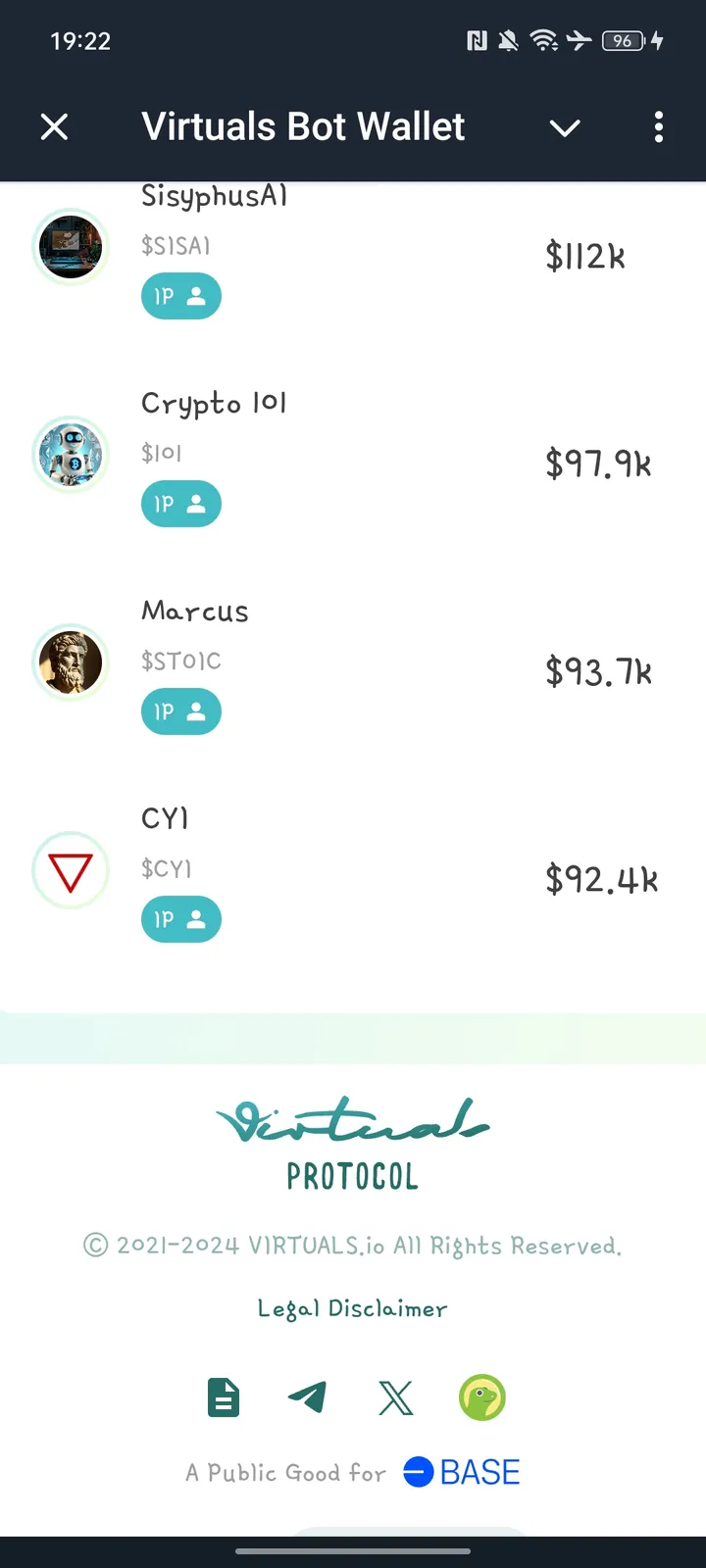This screenshot has height=1568, width=706.
Task: Click the $92.4k value next to CY1
Action: click(600, 880)
